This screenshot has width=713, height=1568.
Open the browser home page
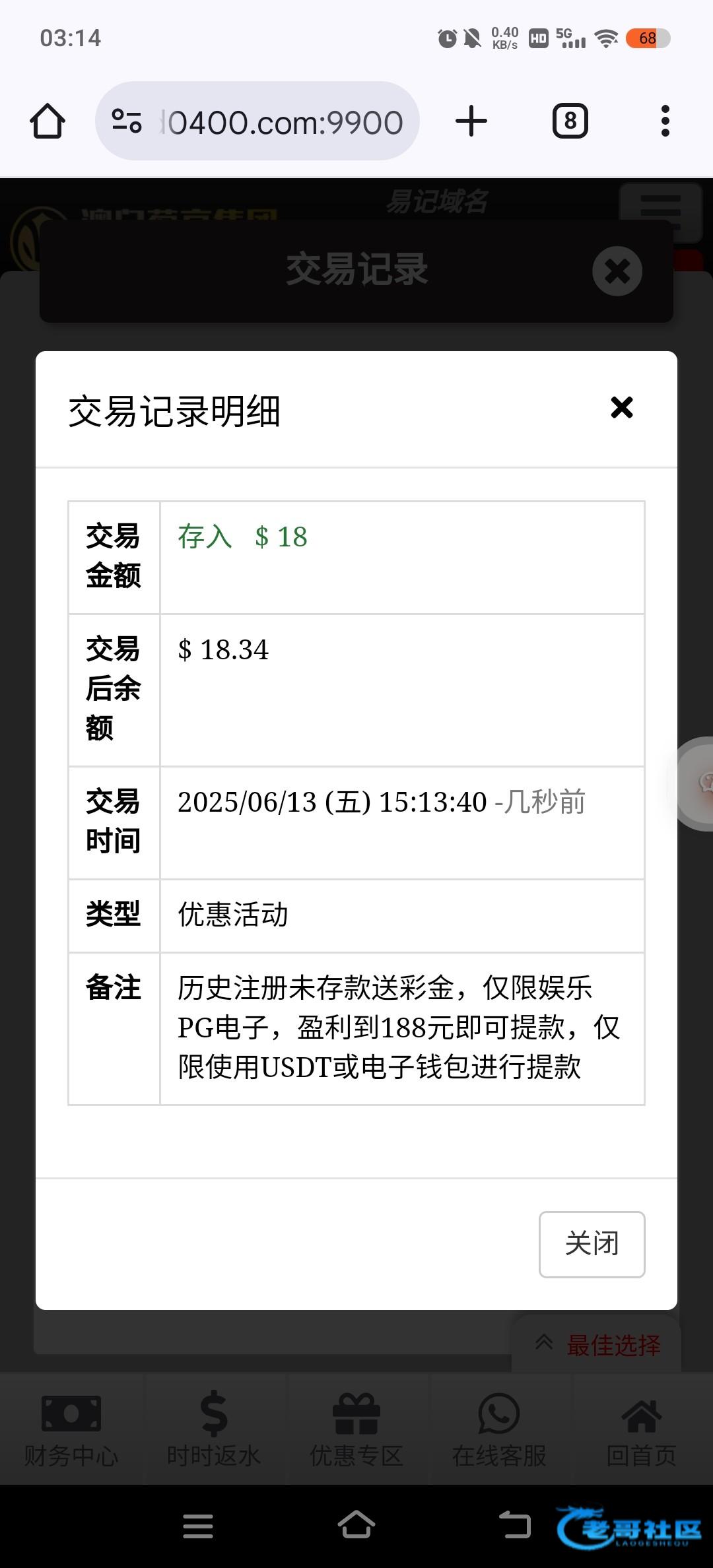(x=48, y=121)
